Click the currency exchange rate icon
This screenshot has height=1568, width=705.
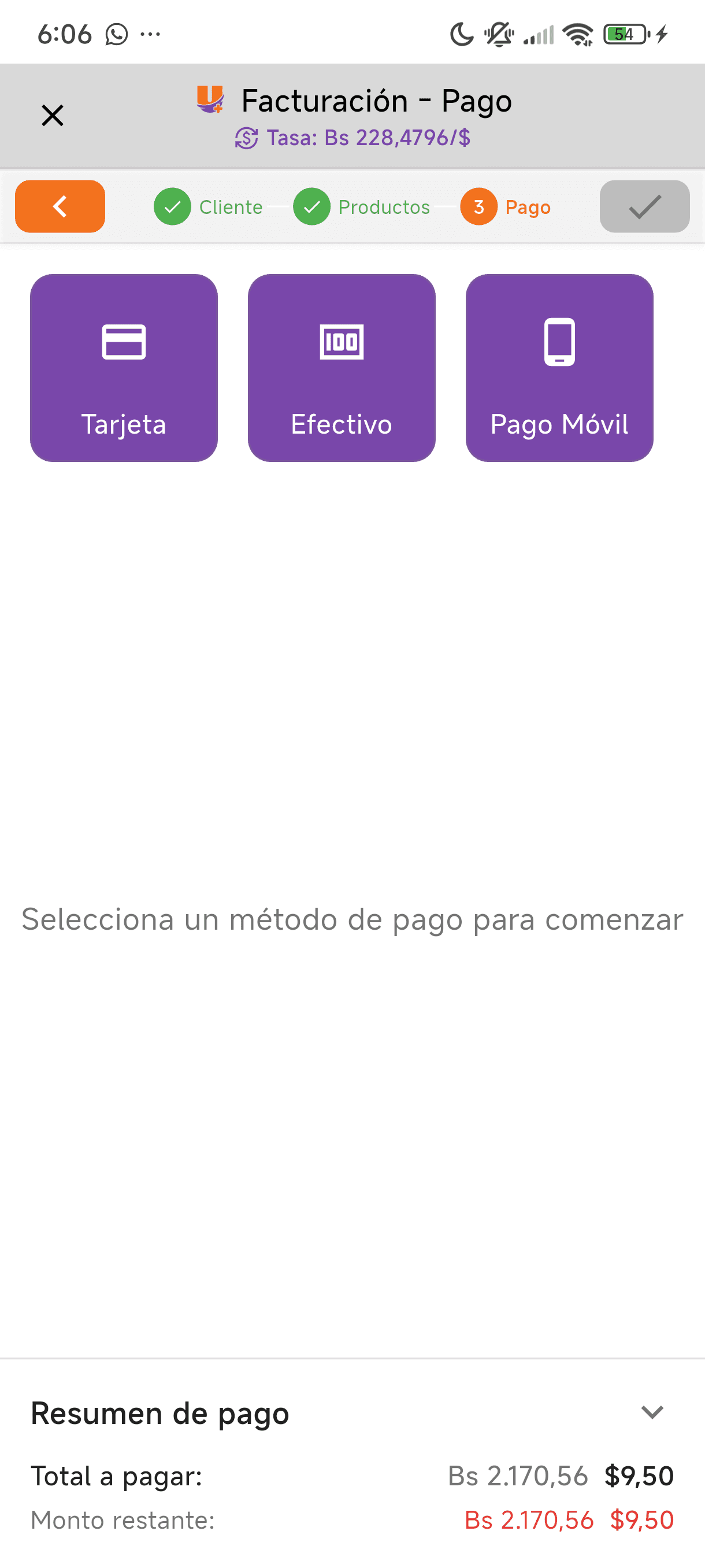pos(246,138)
